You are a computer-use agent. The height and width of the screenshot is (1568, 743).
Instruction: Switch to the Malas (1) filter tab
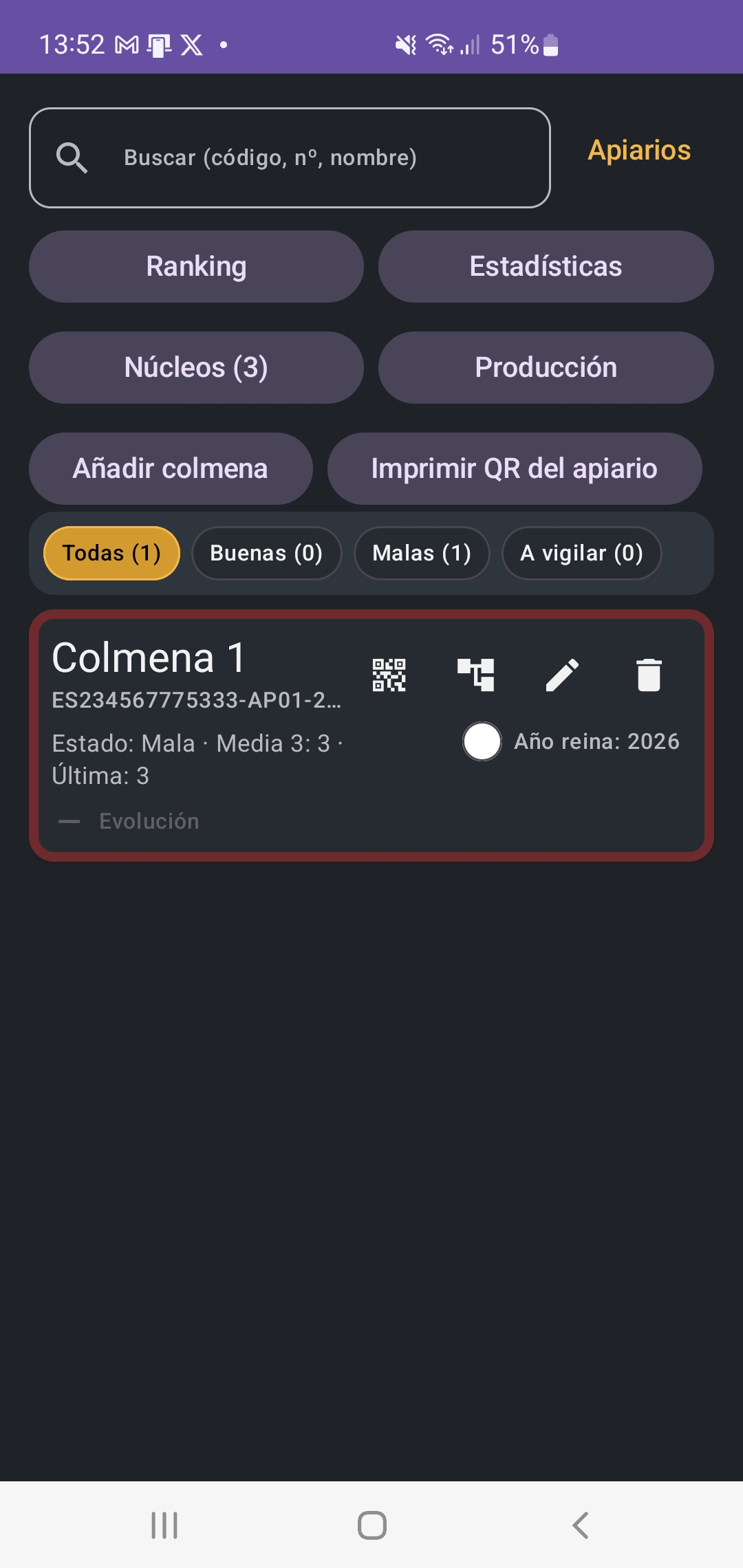coord(422,553)
